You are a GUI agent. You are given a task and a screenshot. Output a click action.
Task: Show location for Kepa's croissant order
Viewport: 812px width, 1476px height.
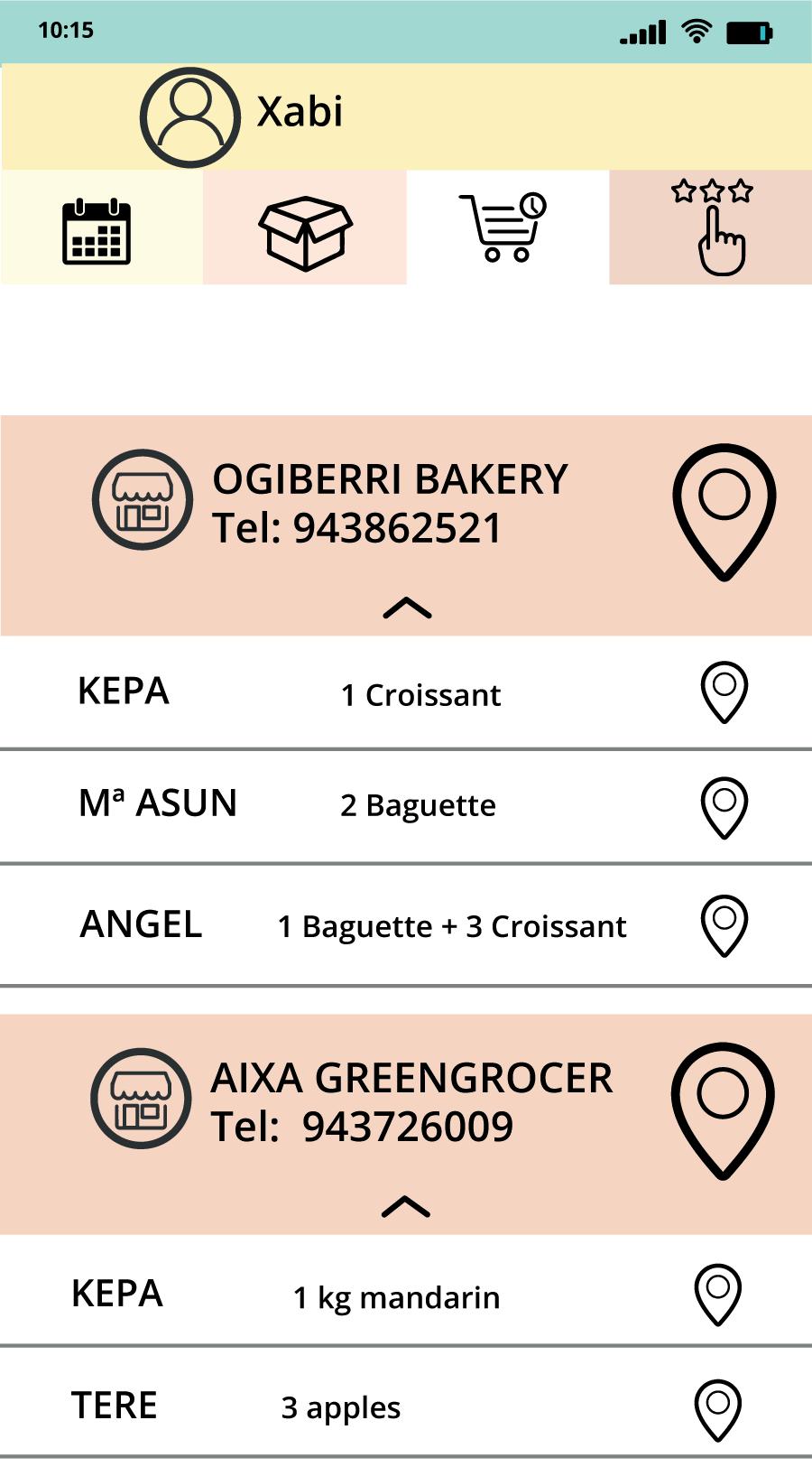pyautogui.click(x=724, y=692)
